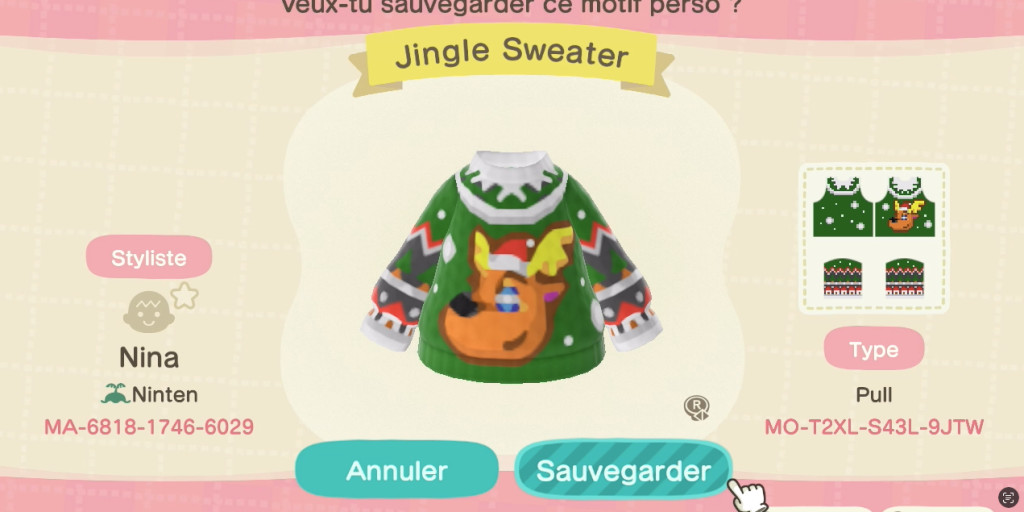
Task: Tap the Annuler button
Action: (397, 470)
